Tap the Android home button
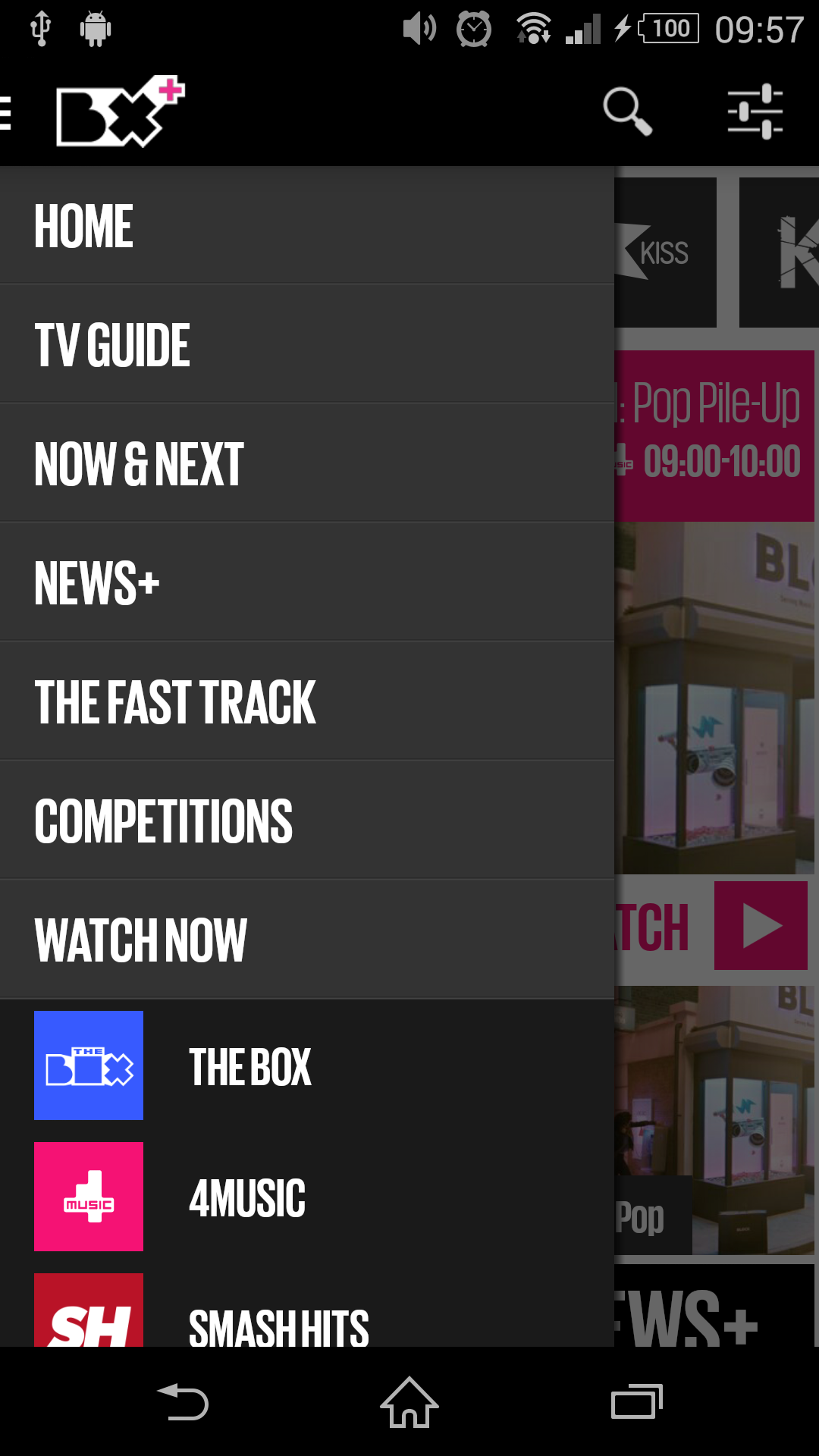 click(409, 1403)
